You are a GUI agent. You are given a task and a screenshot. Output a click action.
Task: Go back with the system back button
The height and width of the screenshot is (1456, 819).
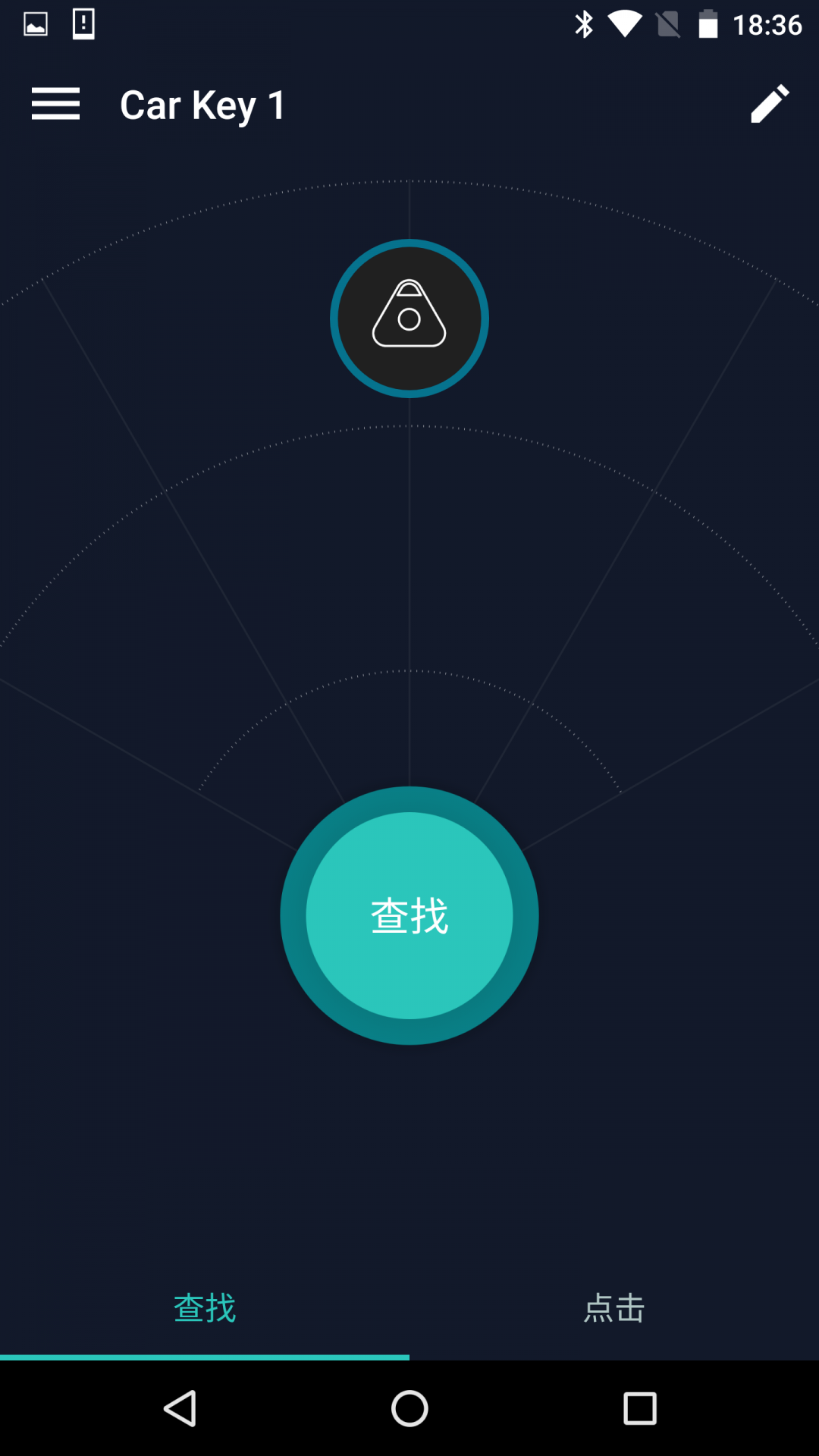tap(180, 1409)
